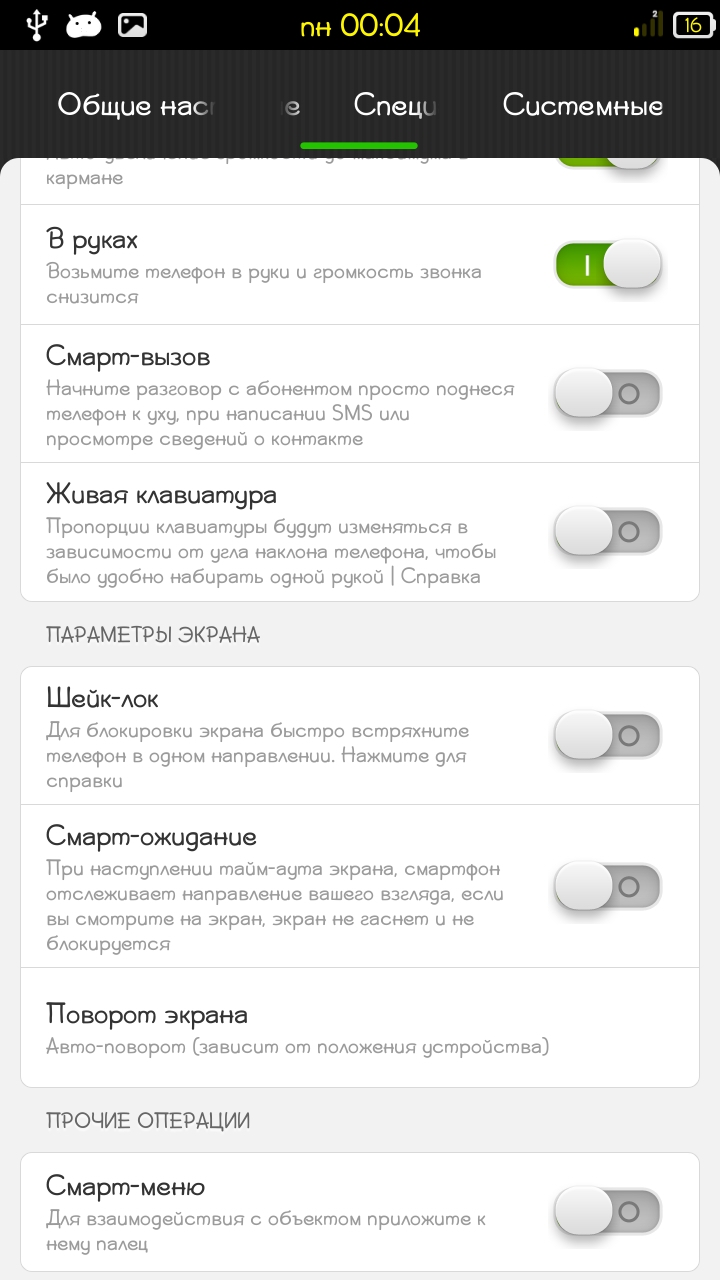Turn on Живая клавиатура
The image size is (720, 1280).
(x=607, y=531)
